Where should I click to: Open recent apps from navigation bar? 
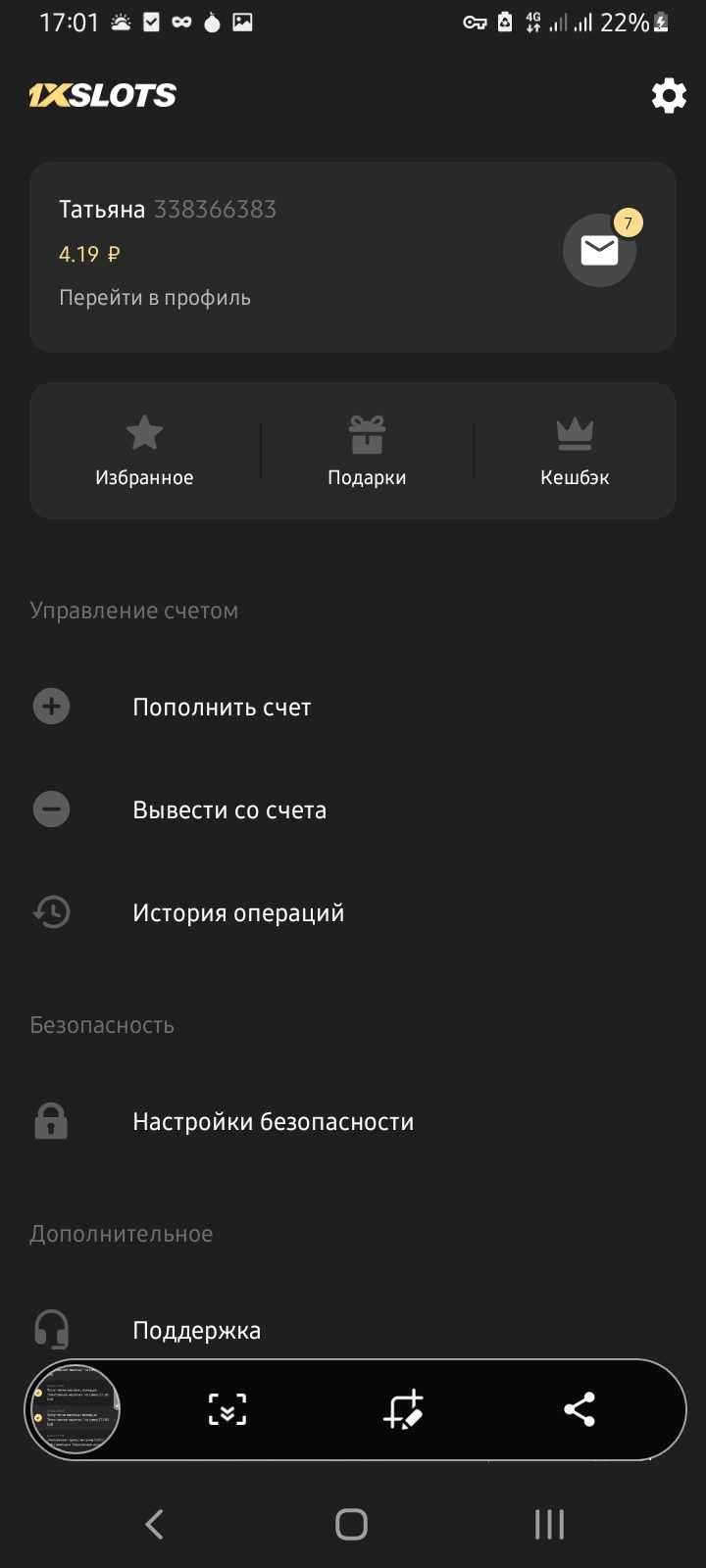tap(549, 1524)
